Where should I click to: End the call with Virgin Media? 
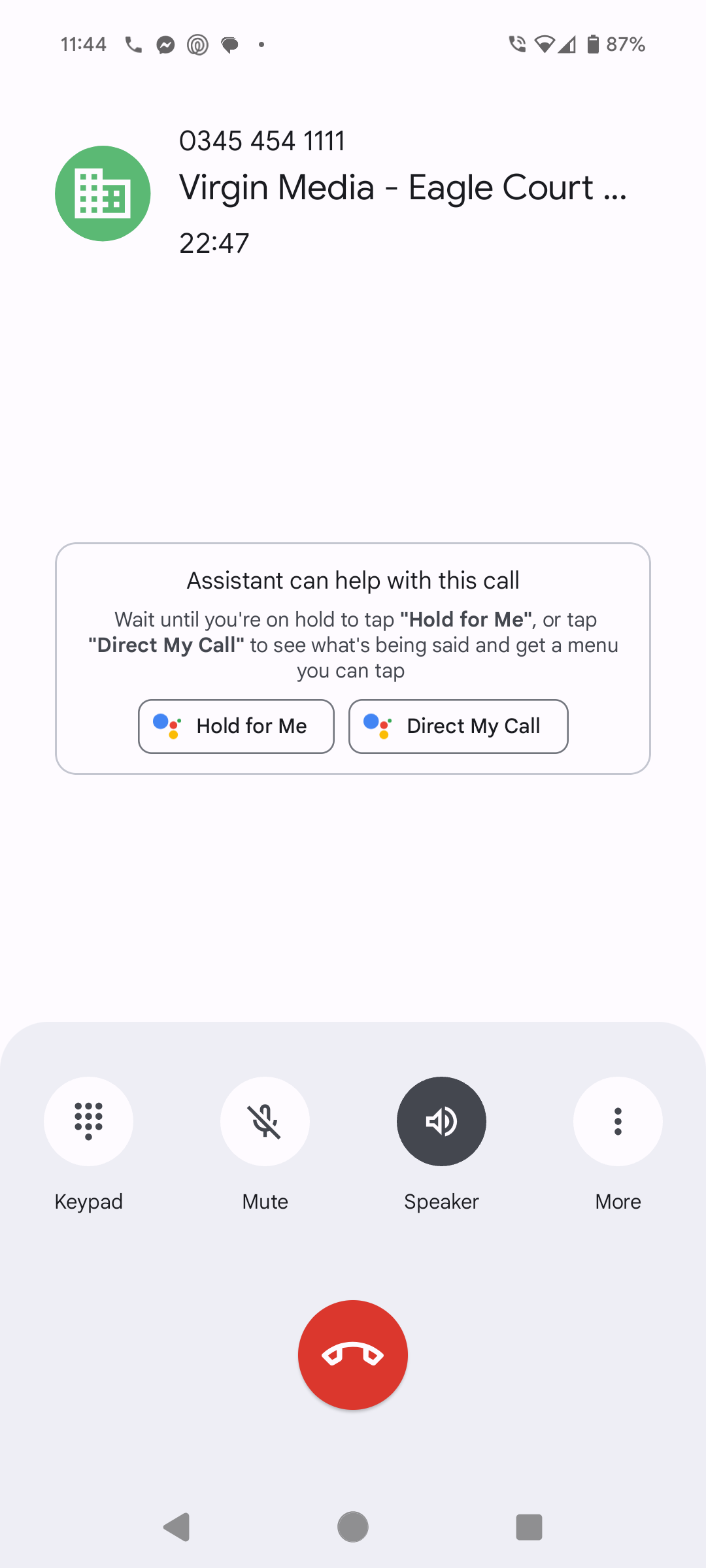[x=353, y=1355]
